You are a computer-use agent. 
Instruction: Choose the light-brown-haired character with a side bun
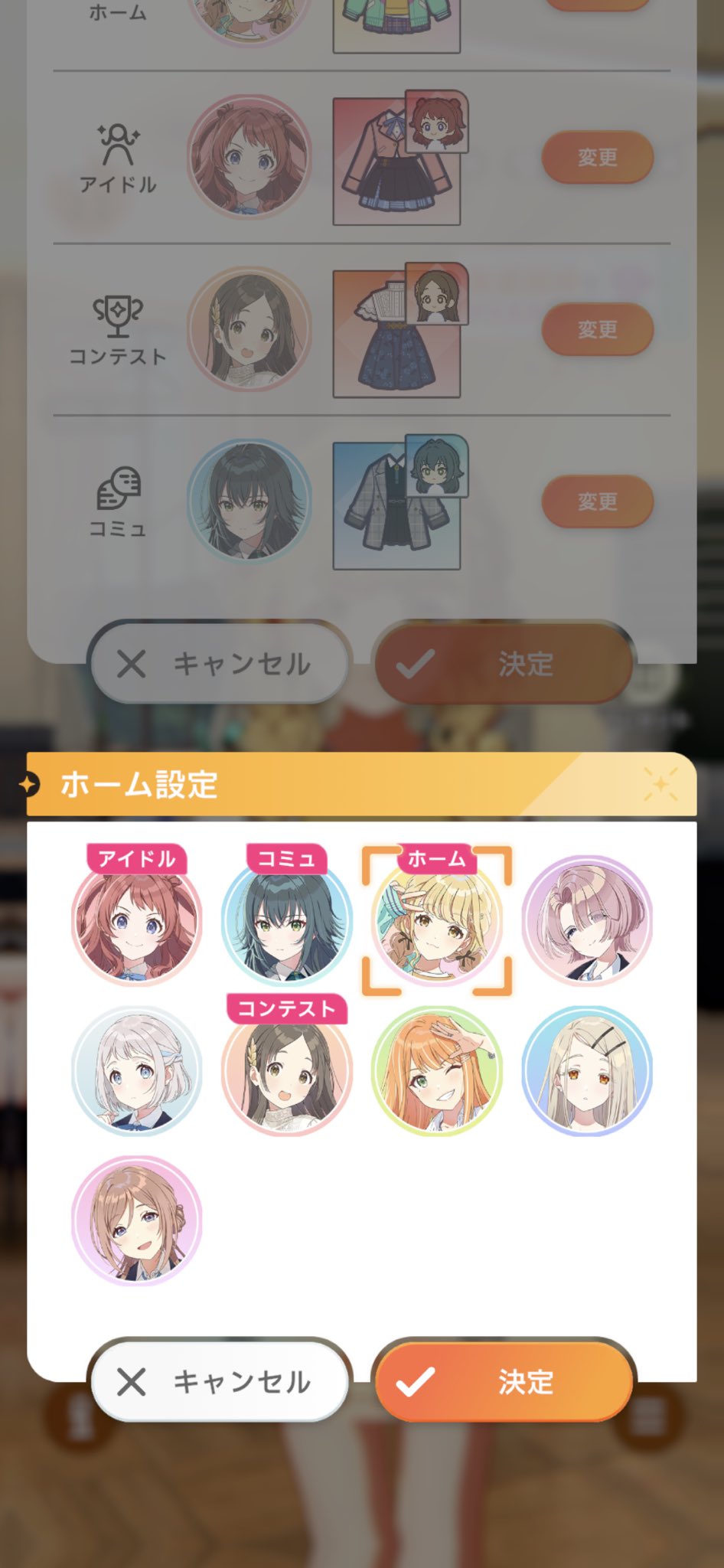[137, 1220]
